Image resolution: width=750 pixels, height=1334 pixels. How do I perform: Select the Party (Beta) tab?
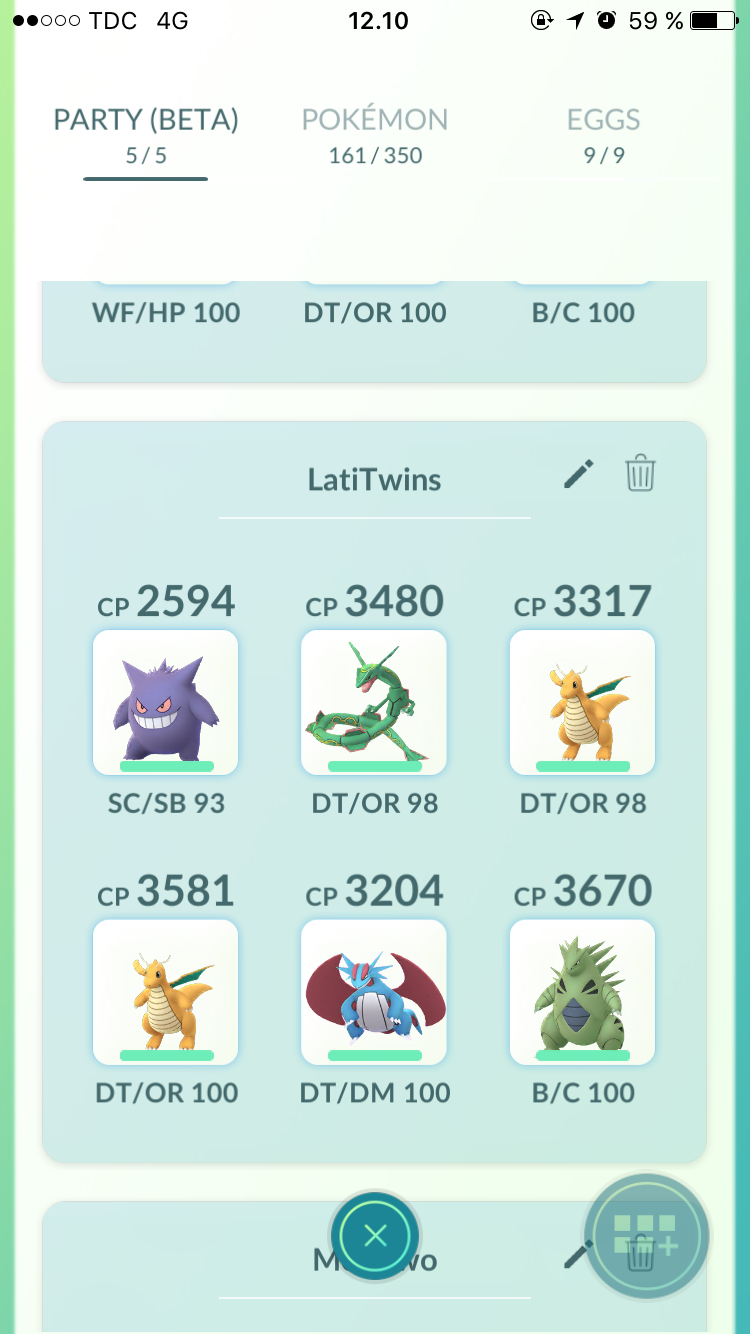146,135
